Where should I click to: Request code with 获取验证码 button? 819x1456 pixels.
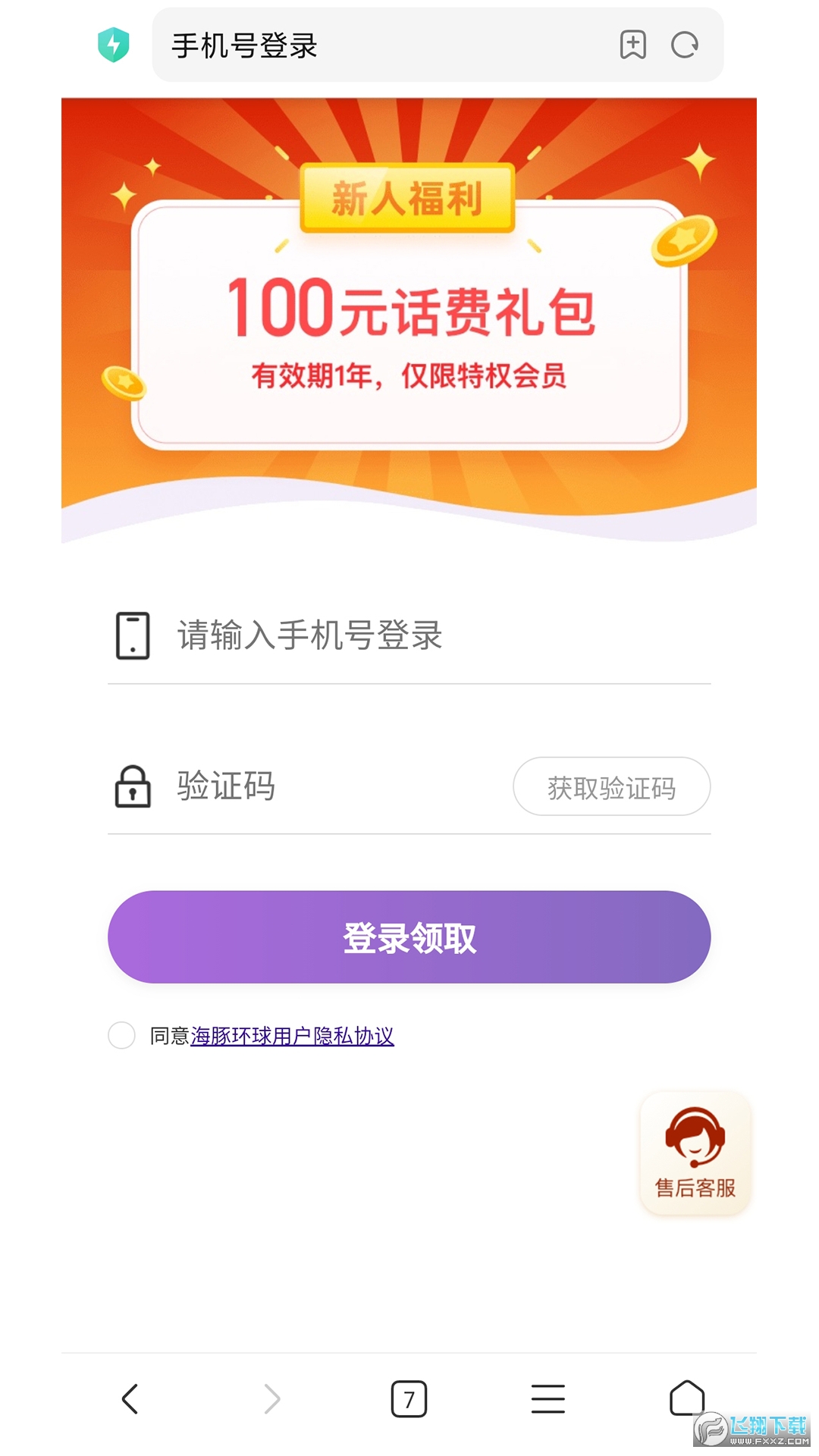click(611, 787)
